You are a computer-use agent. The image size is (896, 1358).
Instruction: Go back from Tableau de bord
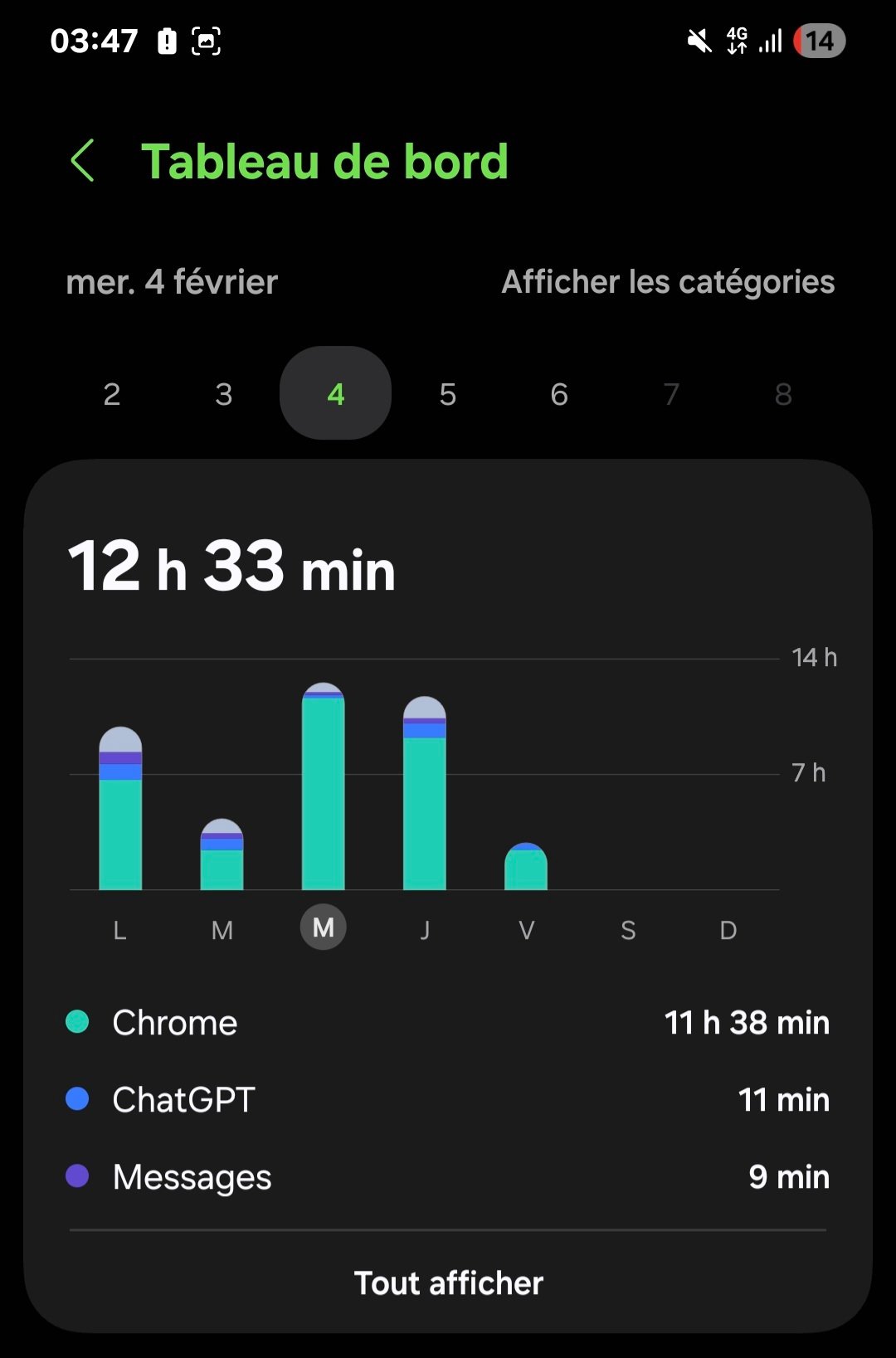click(x=83, y=161)
